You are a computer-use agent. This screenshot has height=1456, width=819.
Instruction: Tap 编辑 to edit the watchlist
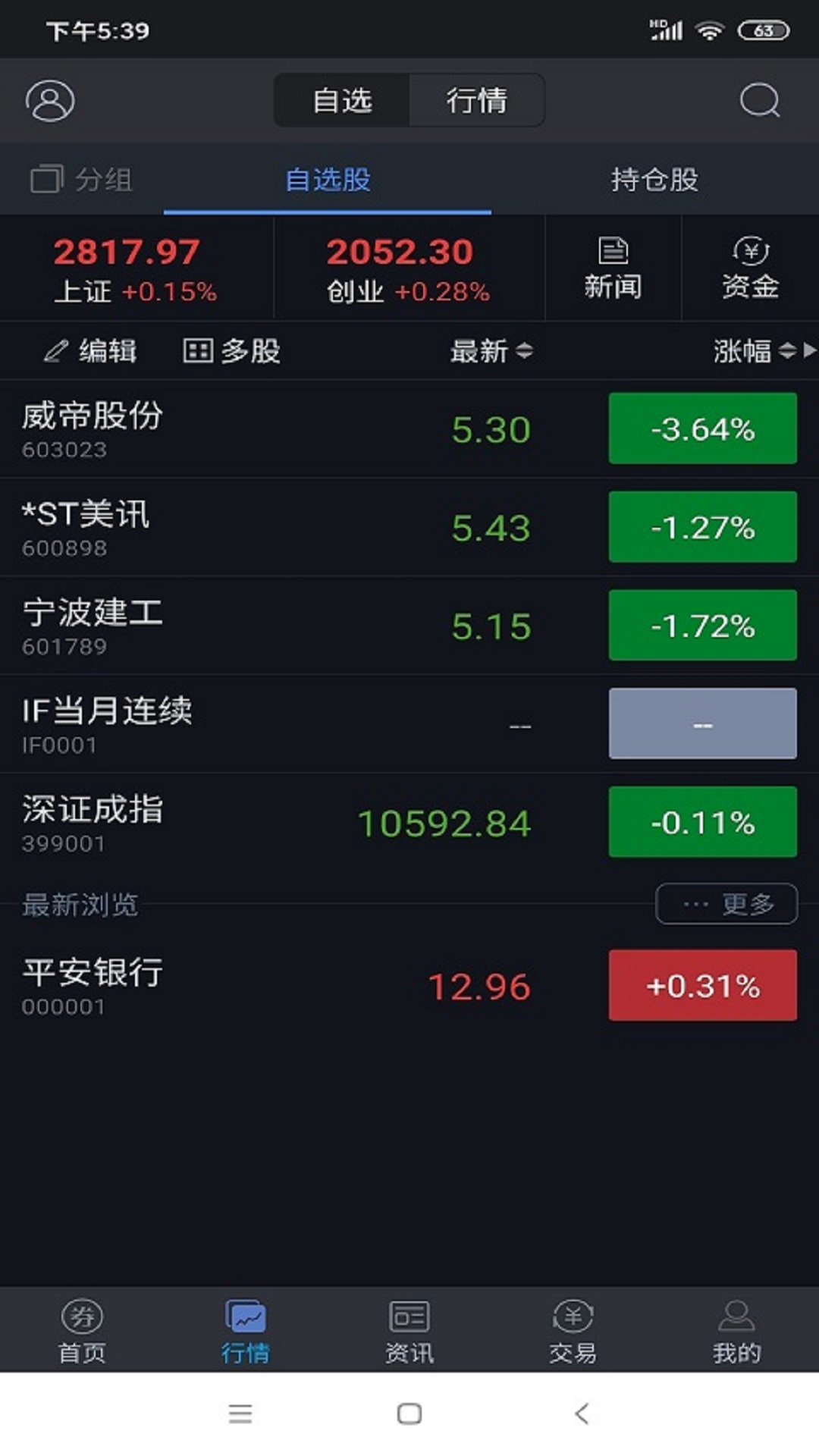click(91, 351)
